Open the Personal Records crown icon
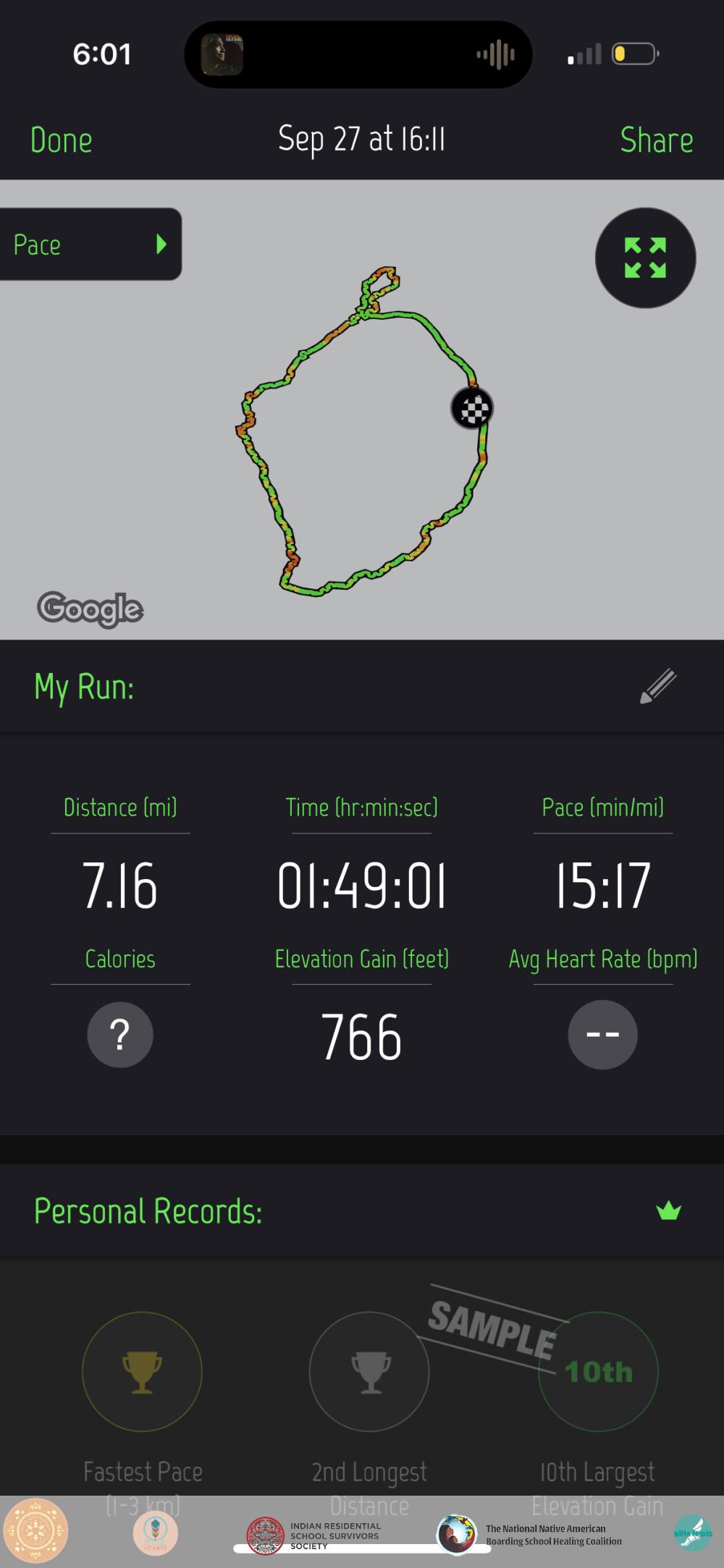Image resolution: width=724 pixels, height=1568 pixels. (x=668, y=1211)
